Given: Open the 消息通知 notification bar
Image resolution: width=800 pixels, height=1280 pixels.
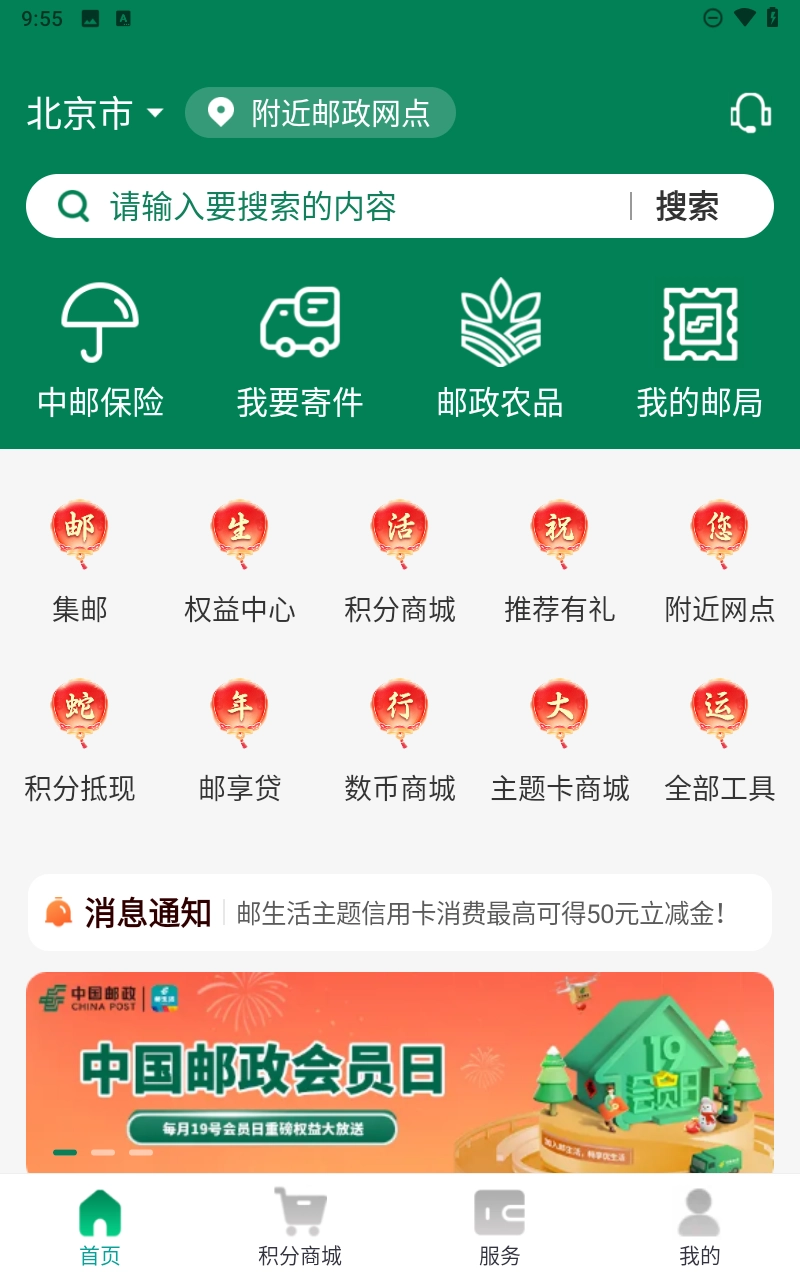Looking at the screenshot, I should 400,913.
